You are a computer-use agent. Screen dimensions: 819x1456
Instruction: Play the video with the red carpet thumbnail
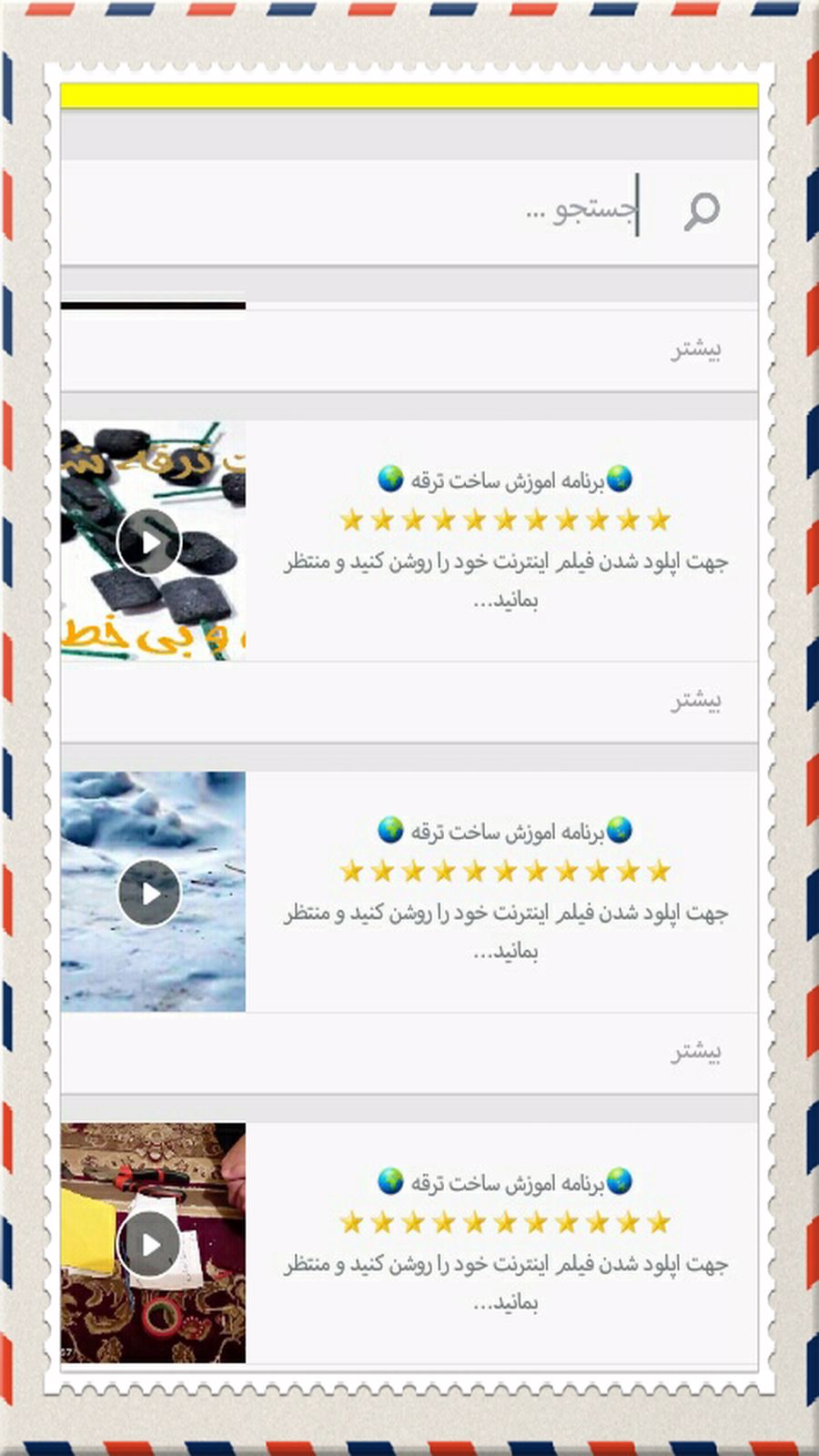[x=150, y=1244]
